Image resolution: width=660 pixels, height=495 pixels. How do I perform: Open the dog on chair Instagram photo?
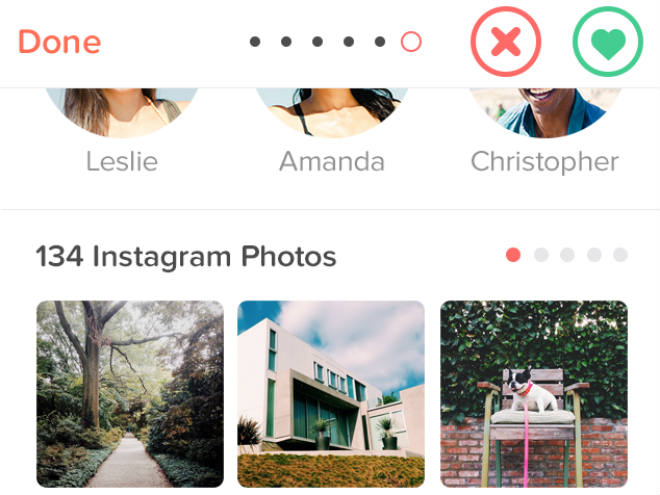534,393
